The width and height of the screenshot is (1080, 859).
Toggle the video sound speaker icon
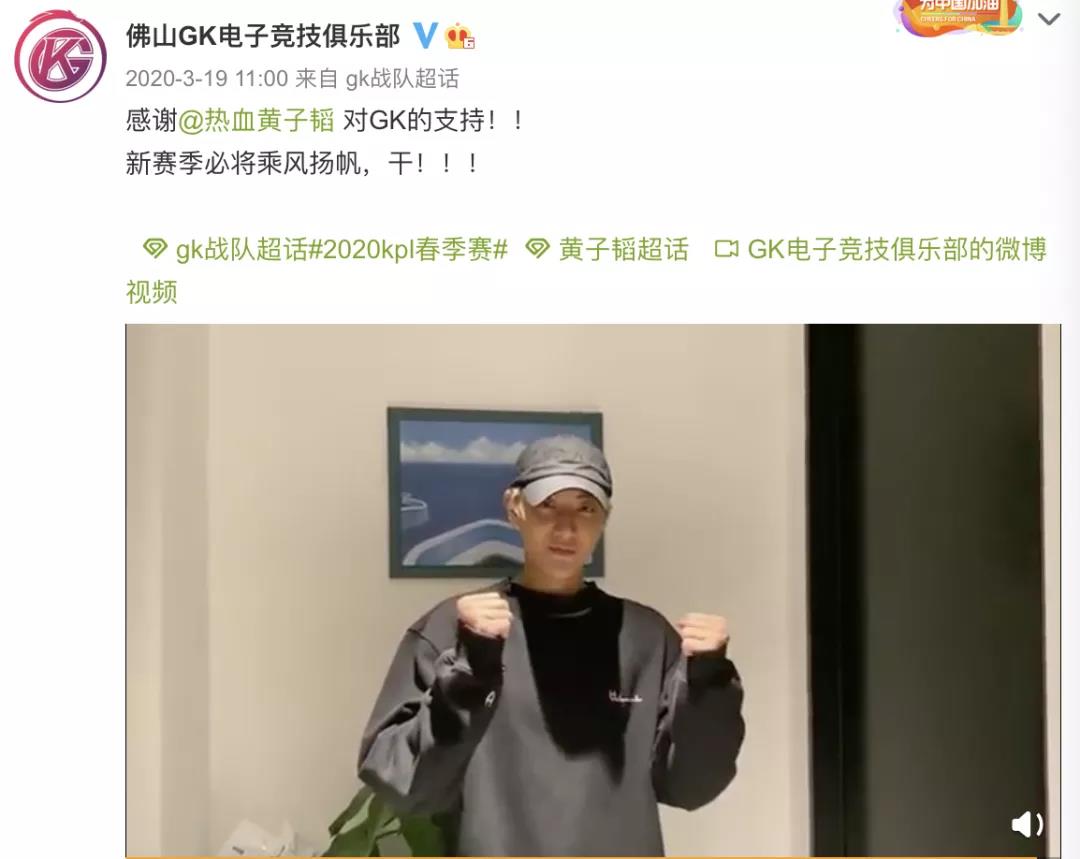click(x=1027, y=824)
